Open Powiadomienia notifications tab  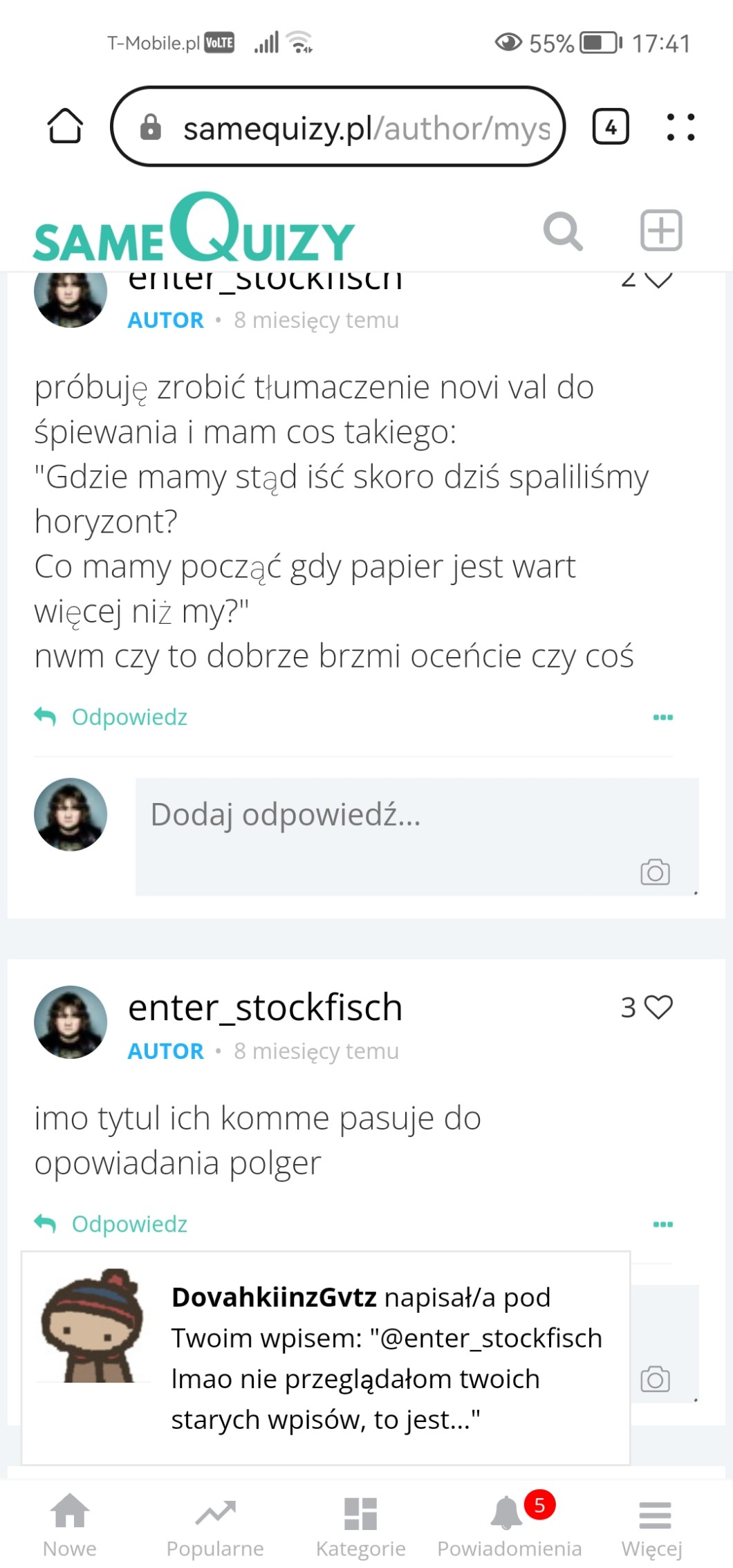tap(509, 1524)
